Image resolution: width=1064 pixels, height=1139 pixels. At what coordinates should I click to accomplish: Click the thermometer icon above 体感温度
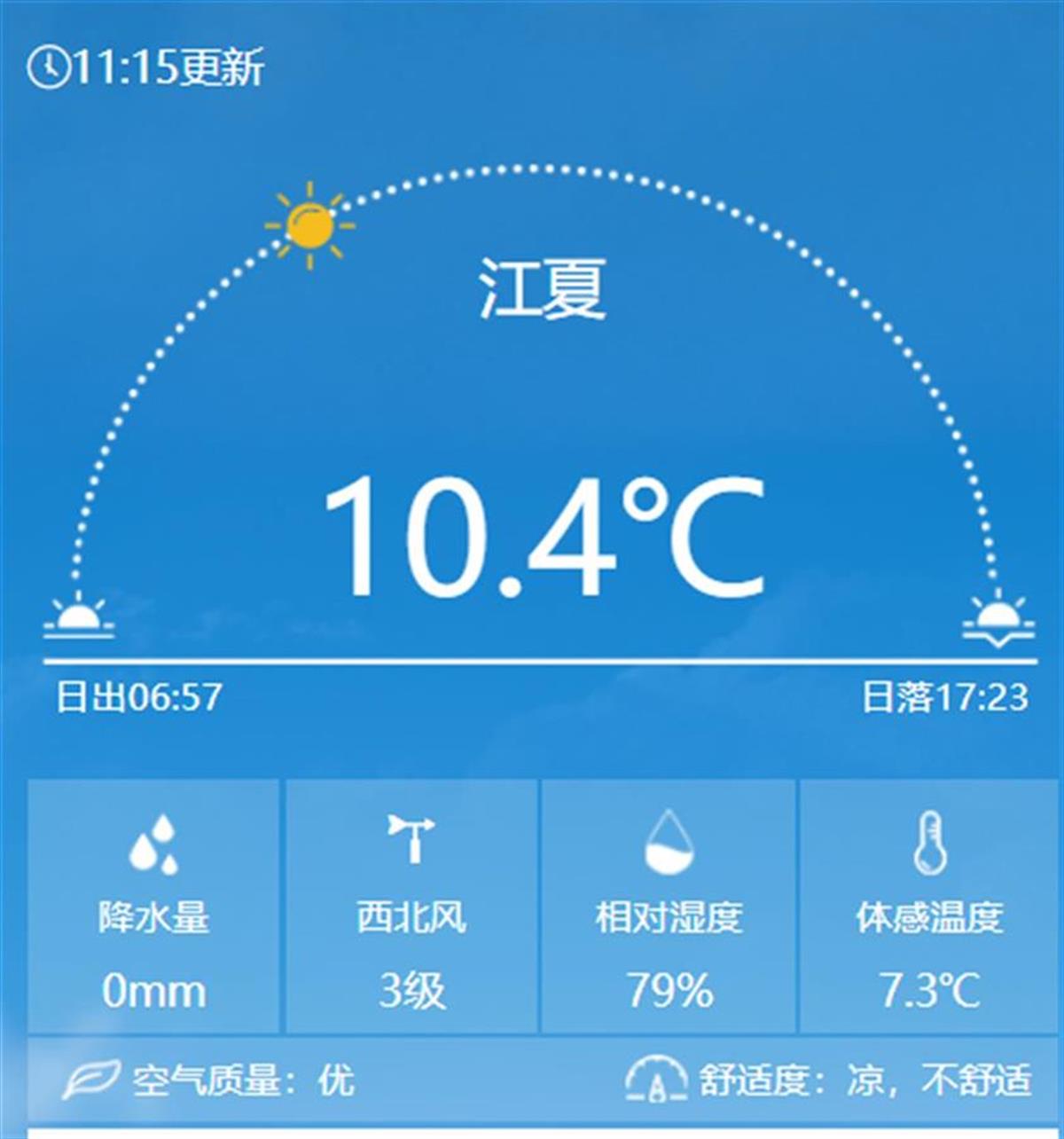click(929, 841)
